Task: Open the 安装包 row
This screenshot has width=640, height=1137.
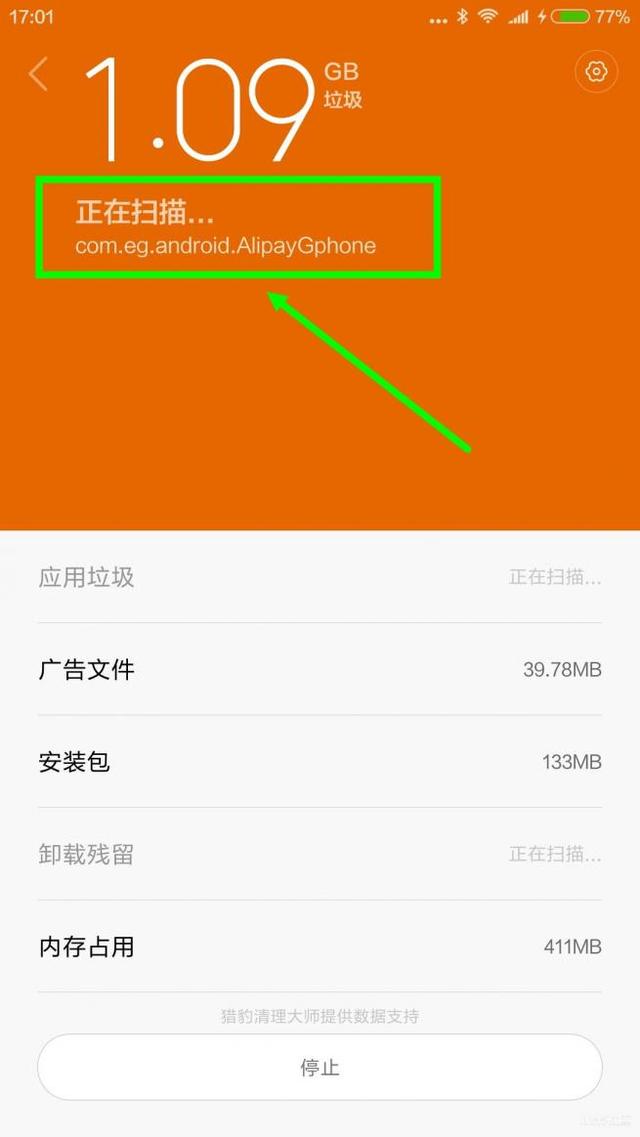Action: click(x=320, y=762)
